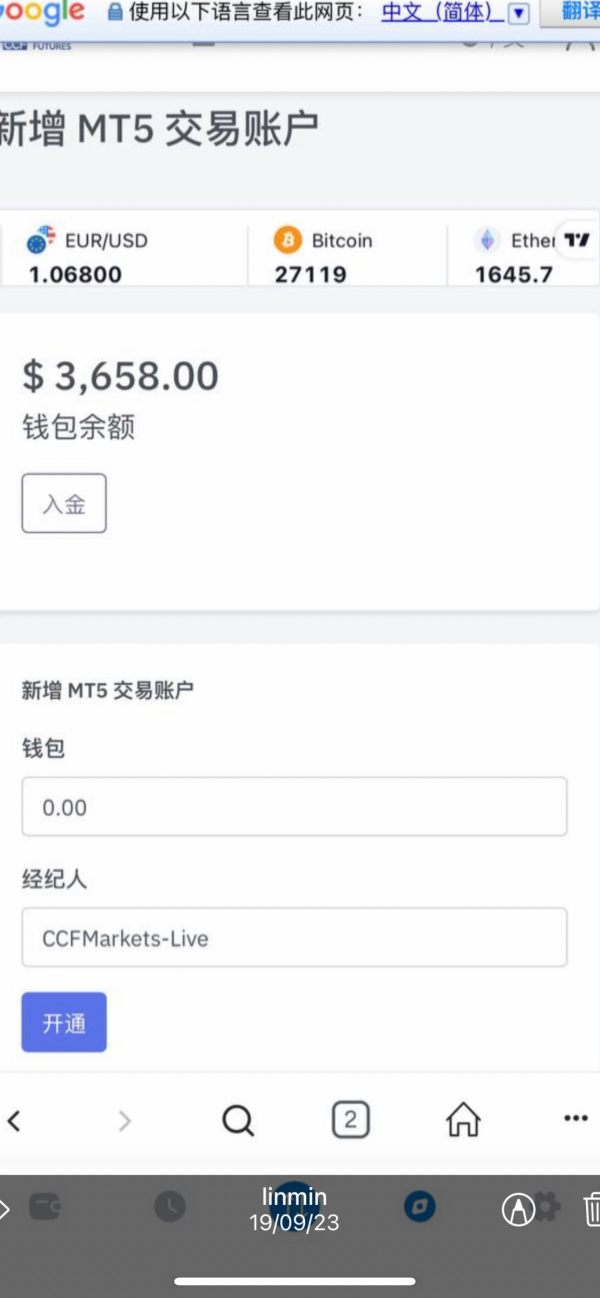Tap the 翻译 translate button
The image size is (600, 1298).
tap(572, 12)
